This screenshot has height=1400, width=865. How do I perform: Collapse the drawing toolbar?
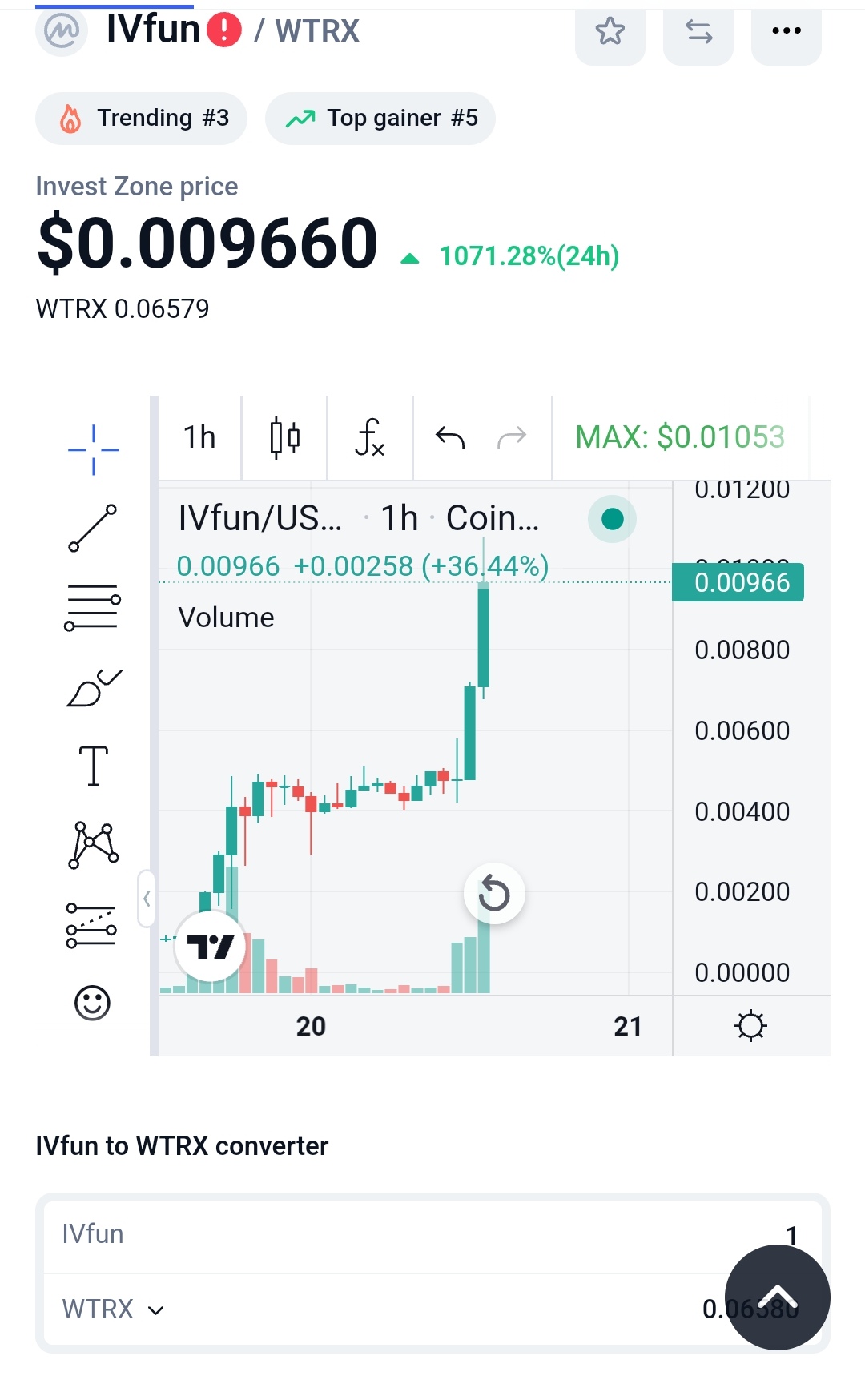click(147, 899)
